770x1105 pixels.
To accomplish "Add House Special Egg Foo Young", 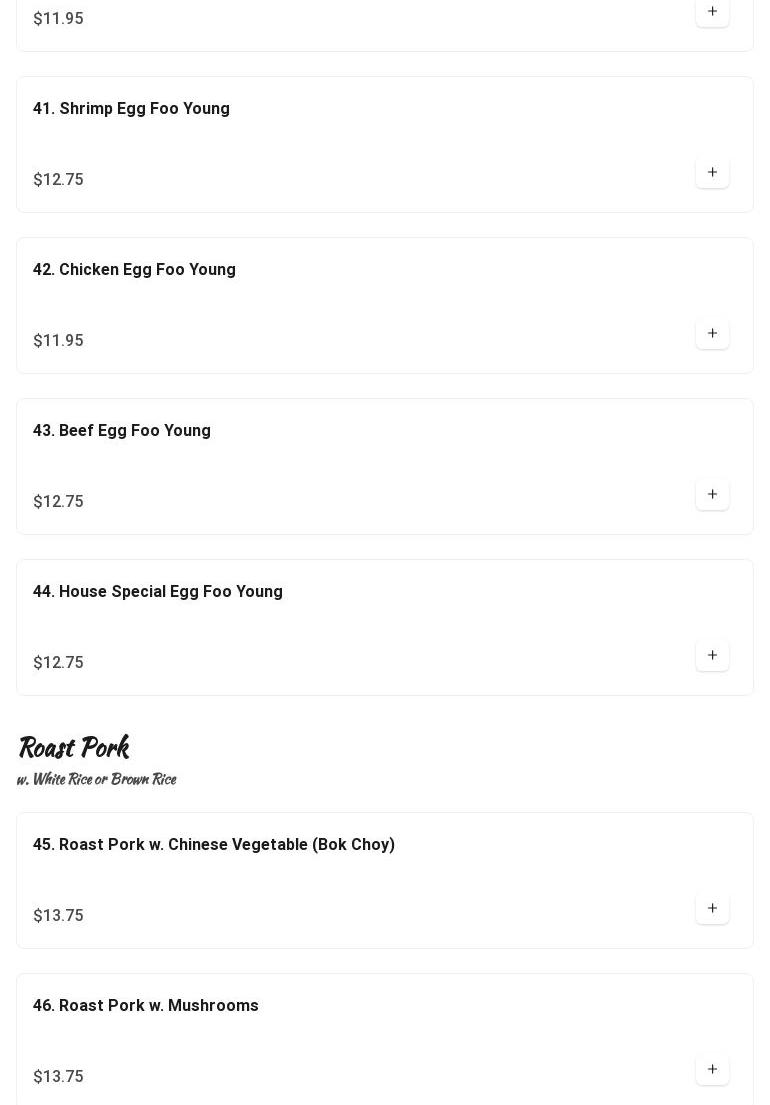I will (712, 655).
